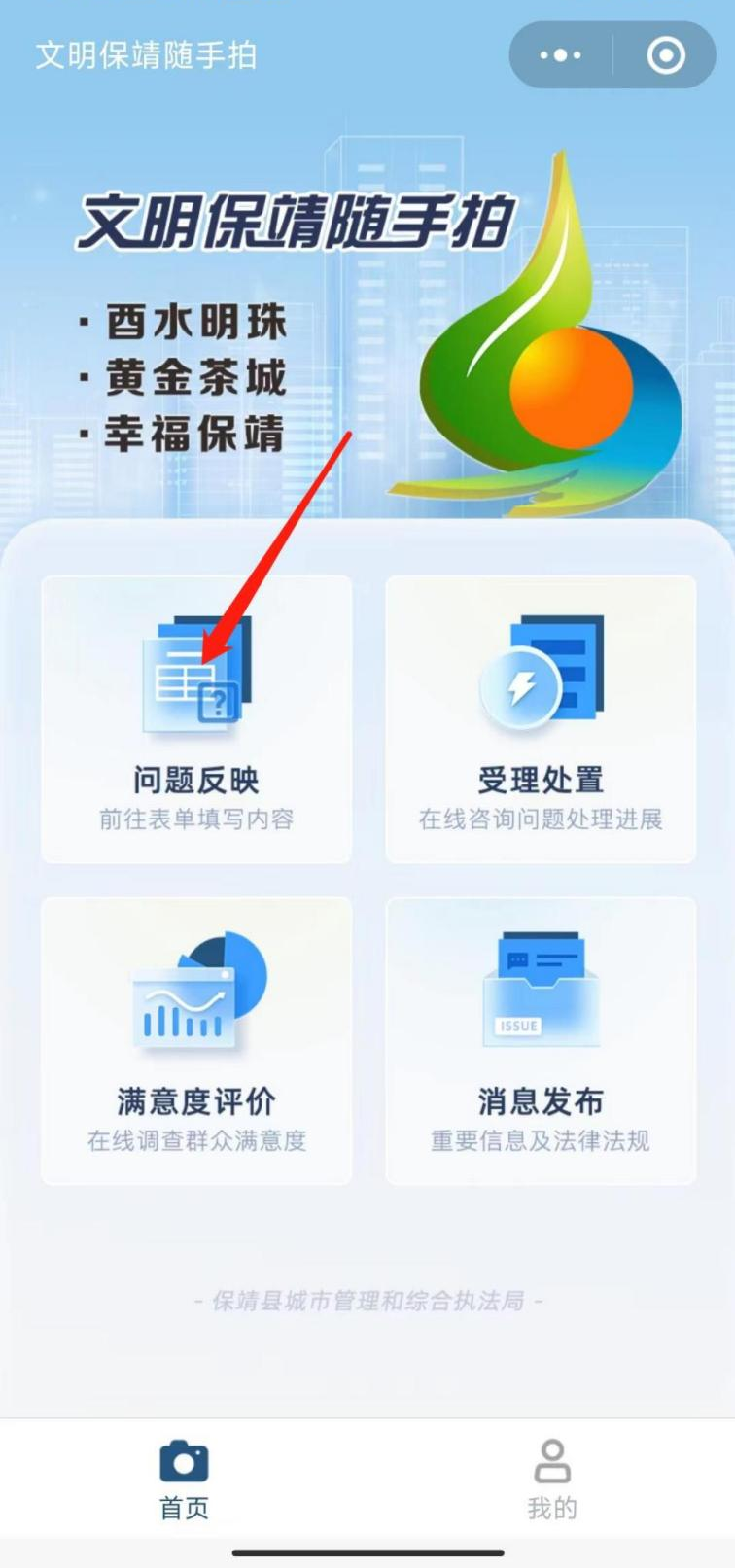Screen dimensions: 735x1568
Task: Switch to the 我的 tab
Action: pyautogui.click(x=551, y=1480)
